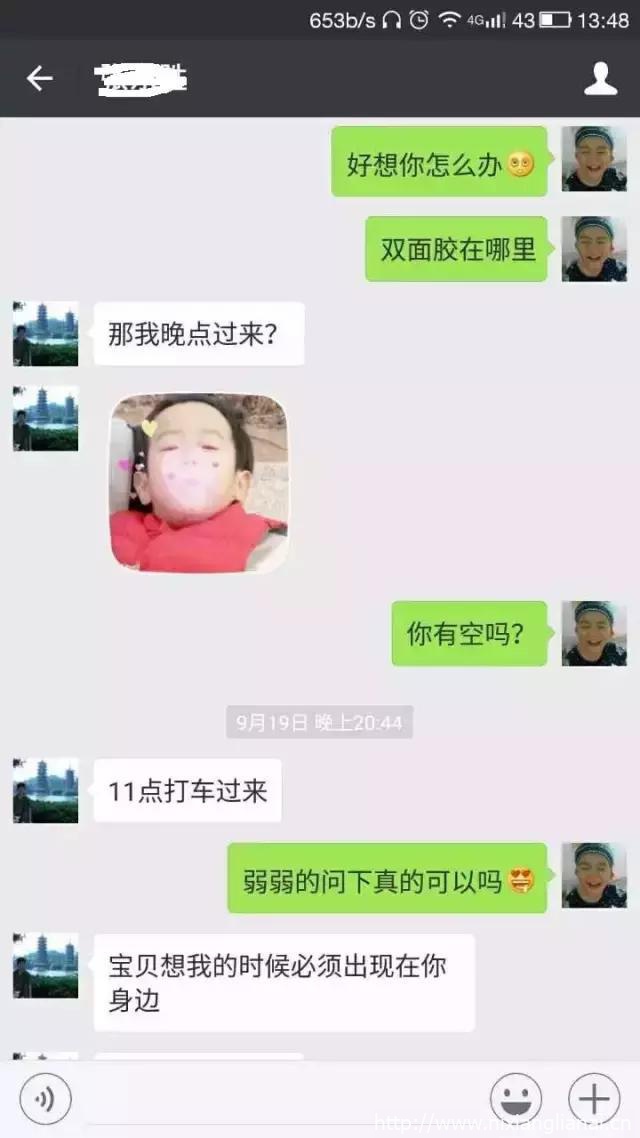Tap the message text input field

click(x=280, y=1100)
